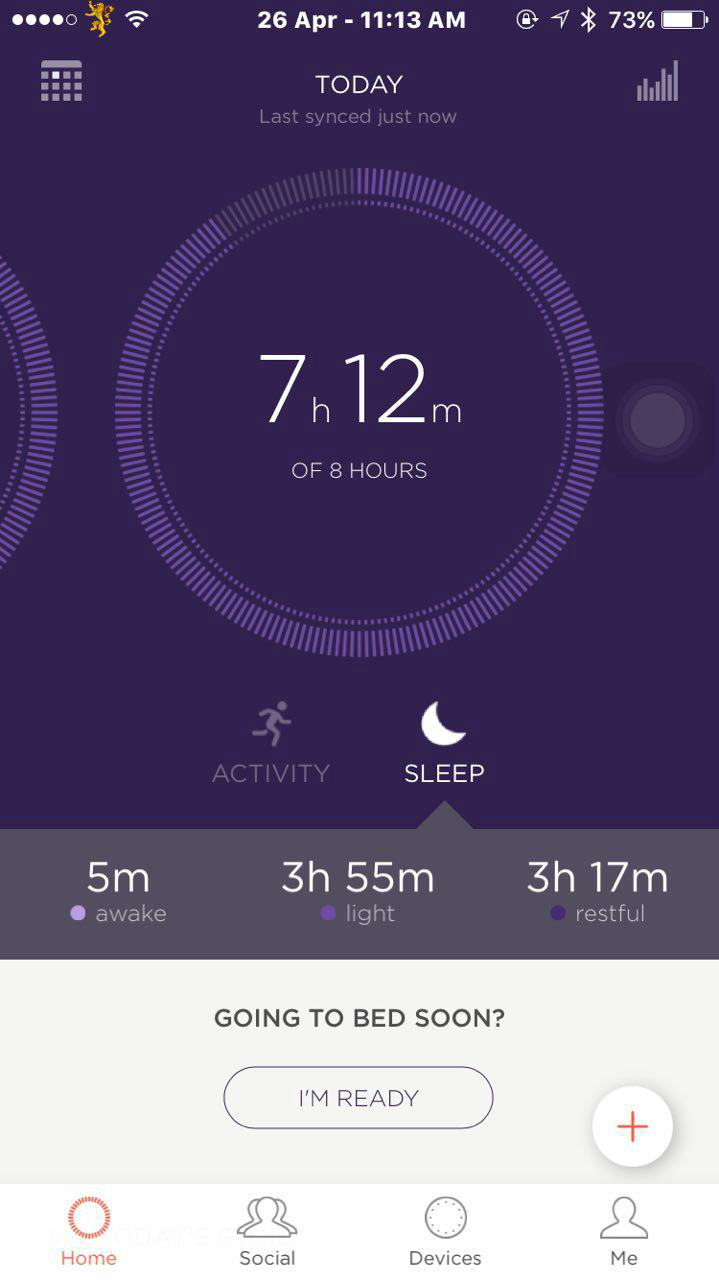719x1280 pixels.
Task: Open the Social tab
Action: 267,1231
